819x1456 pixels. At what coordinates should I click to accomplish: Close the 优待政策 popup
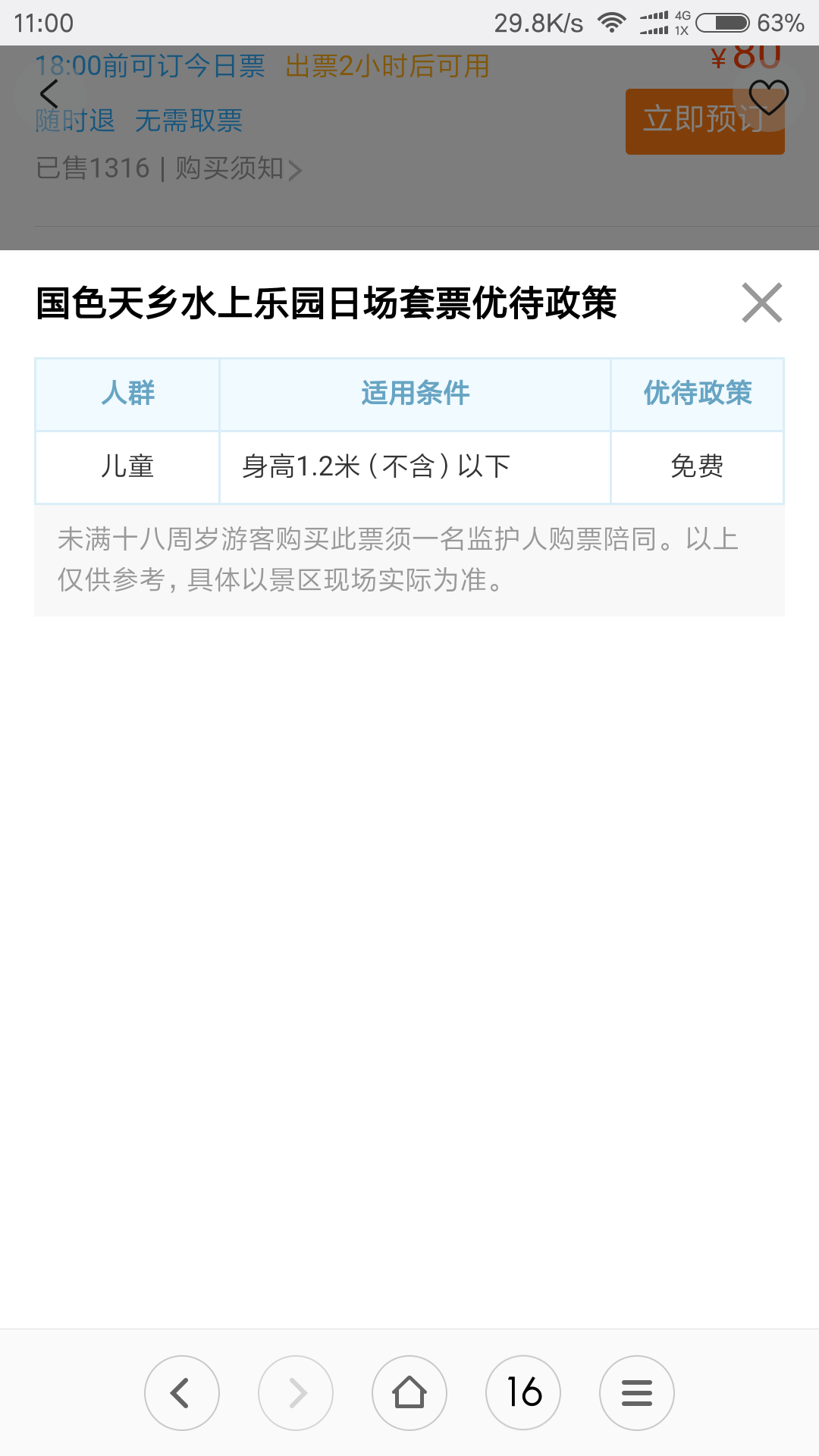tap(761, 303)
